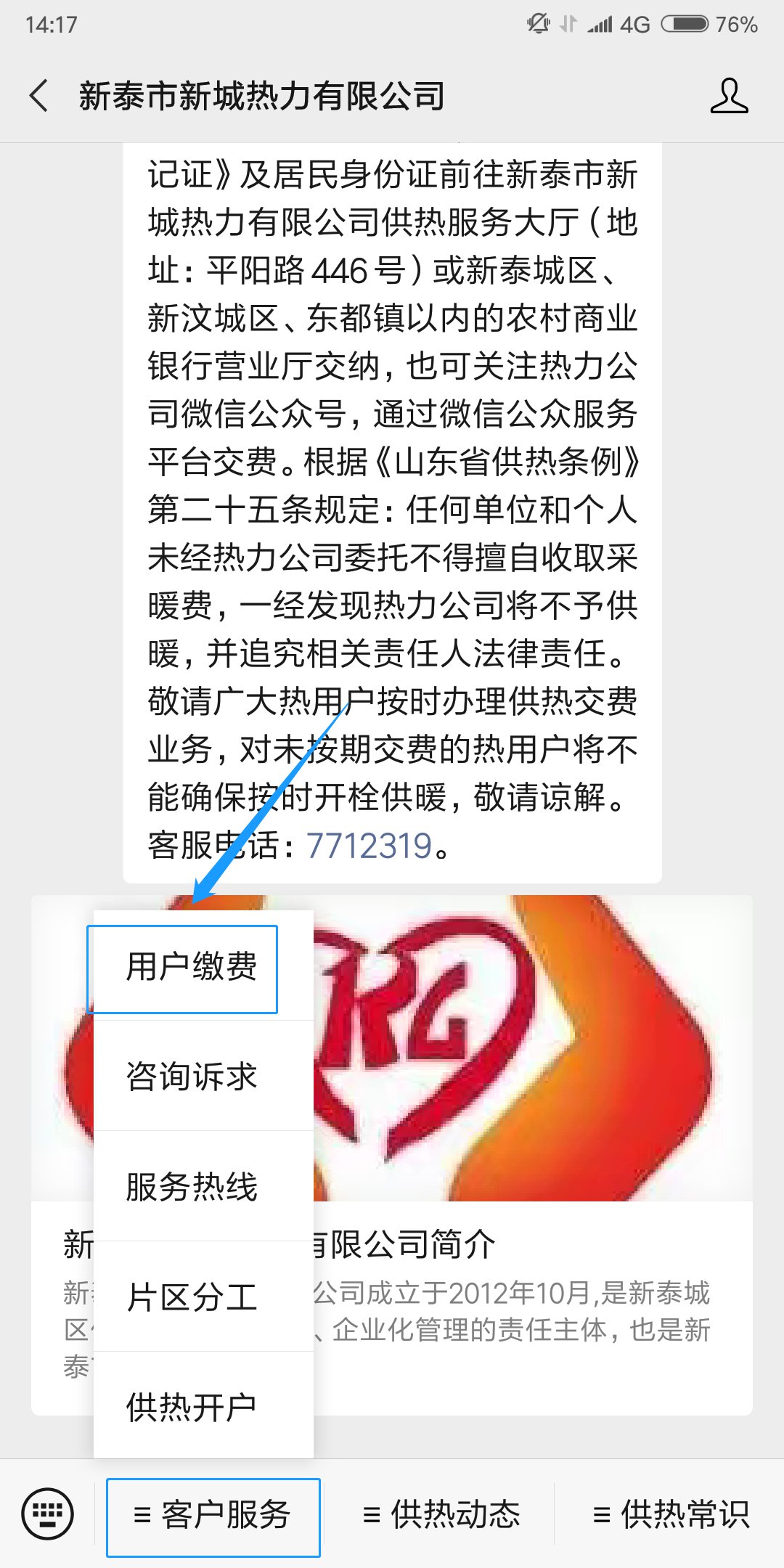The width and height of the screenshot is (784, 1568).
Task: Tap the 片区分工 menu item
Action: coord(191,1298)
